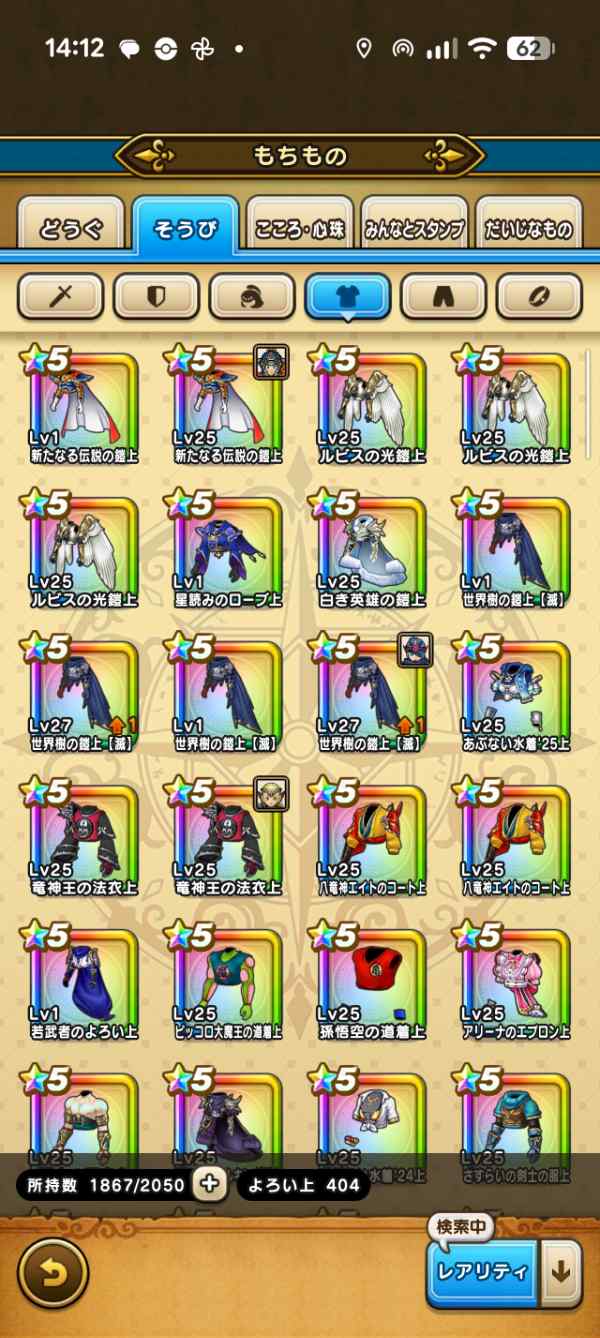Filter equipment by the pants icon

coord(443,296)
